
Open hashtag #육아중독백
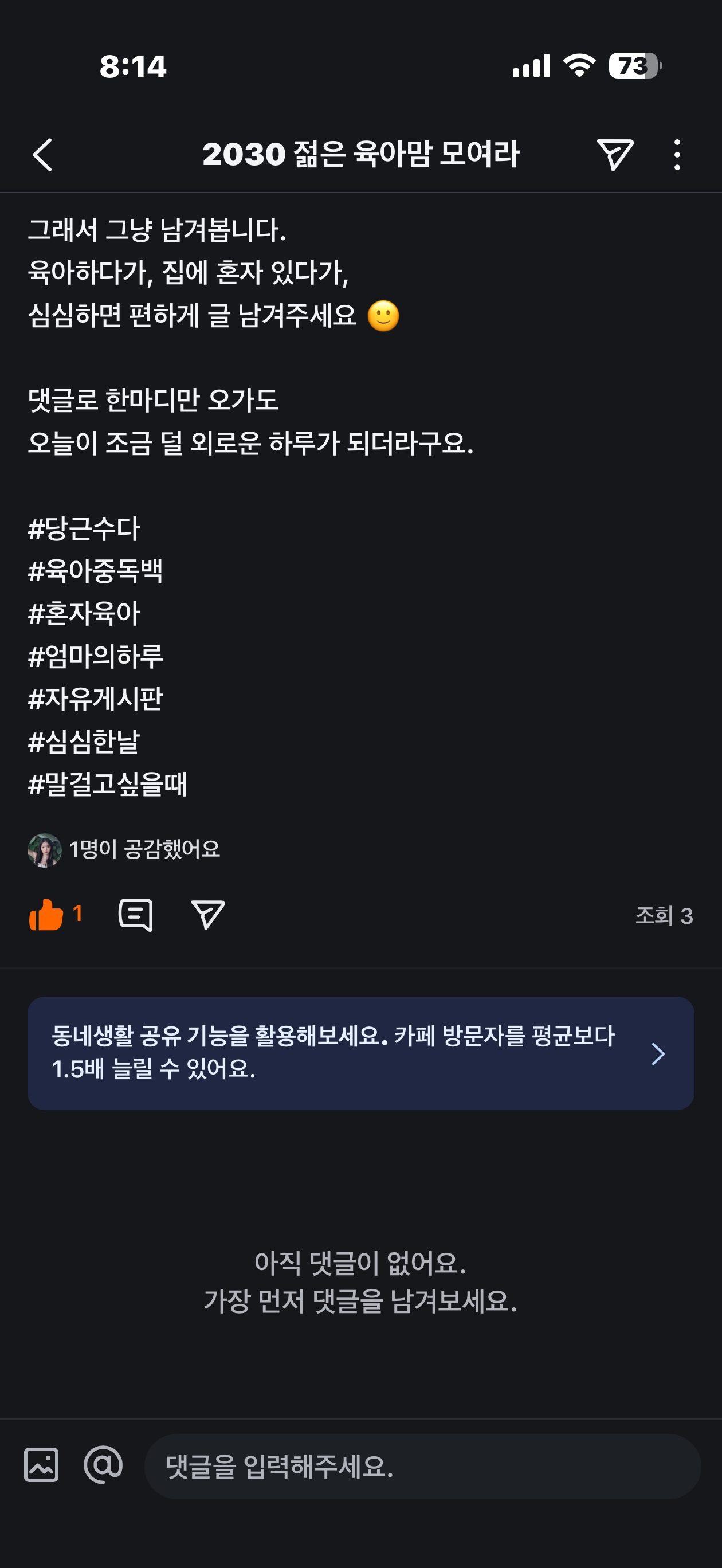(x=96, y=571)
